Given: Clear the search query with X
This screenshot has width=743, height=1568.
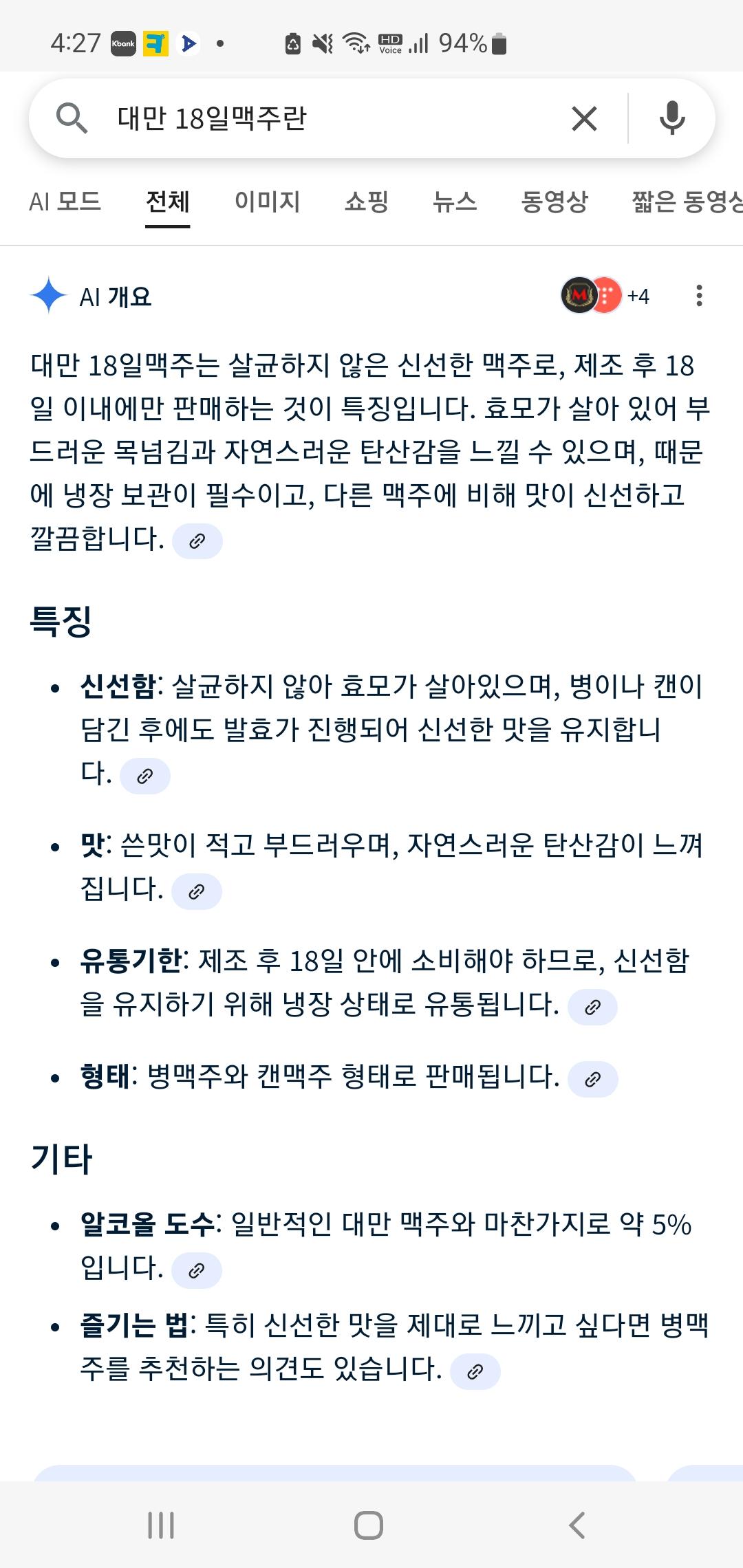Looking at the screenshot, I should tap(583, 118).
